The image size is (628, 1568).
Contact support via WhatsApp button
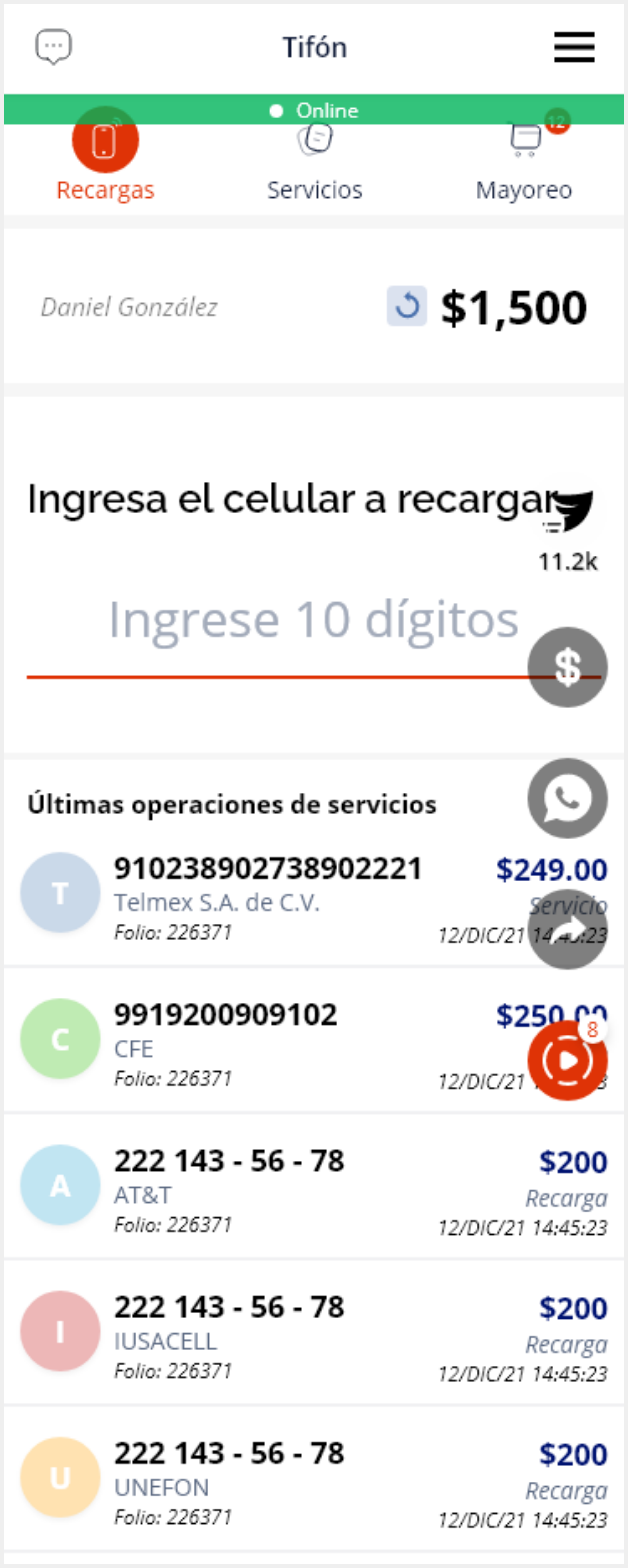click(x=567, y=798)
